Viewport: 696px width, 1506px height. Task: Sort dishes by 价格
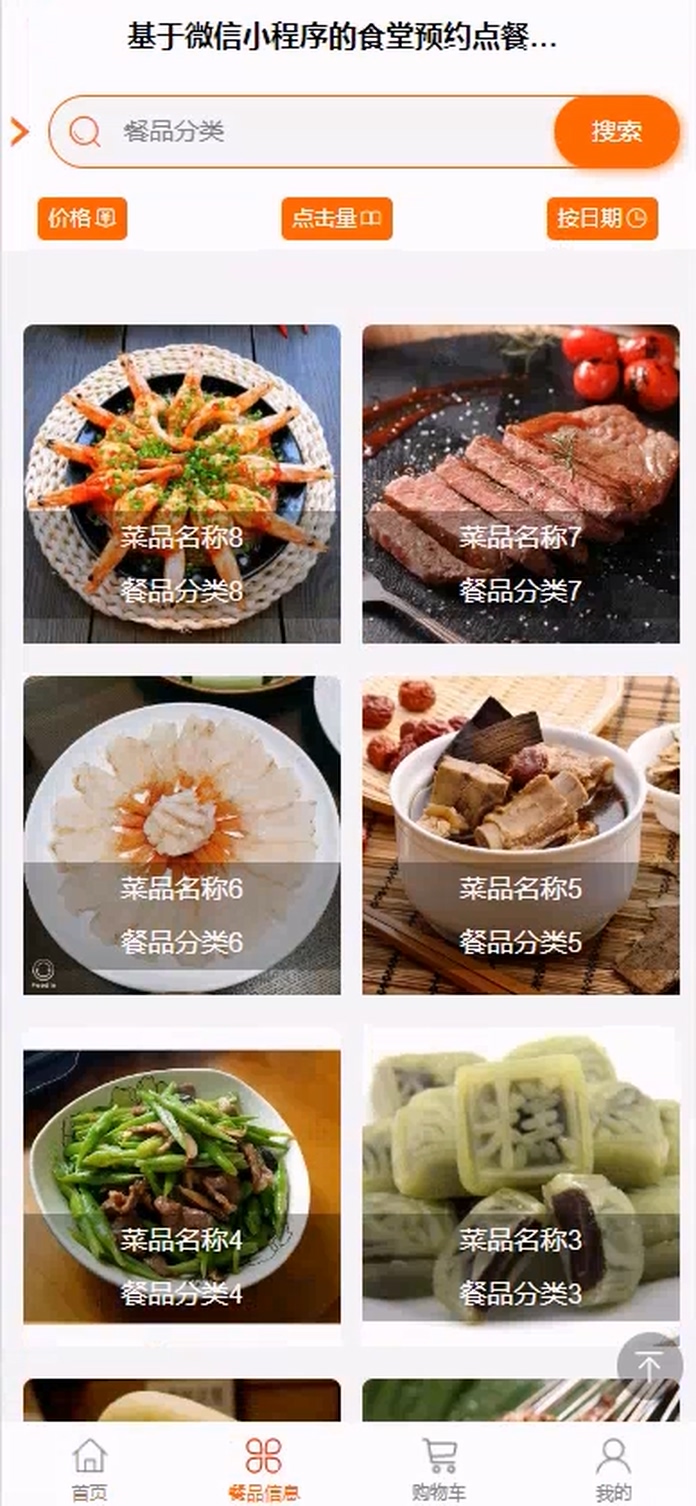tap(82, 218)
